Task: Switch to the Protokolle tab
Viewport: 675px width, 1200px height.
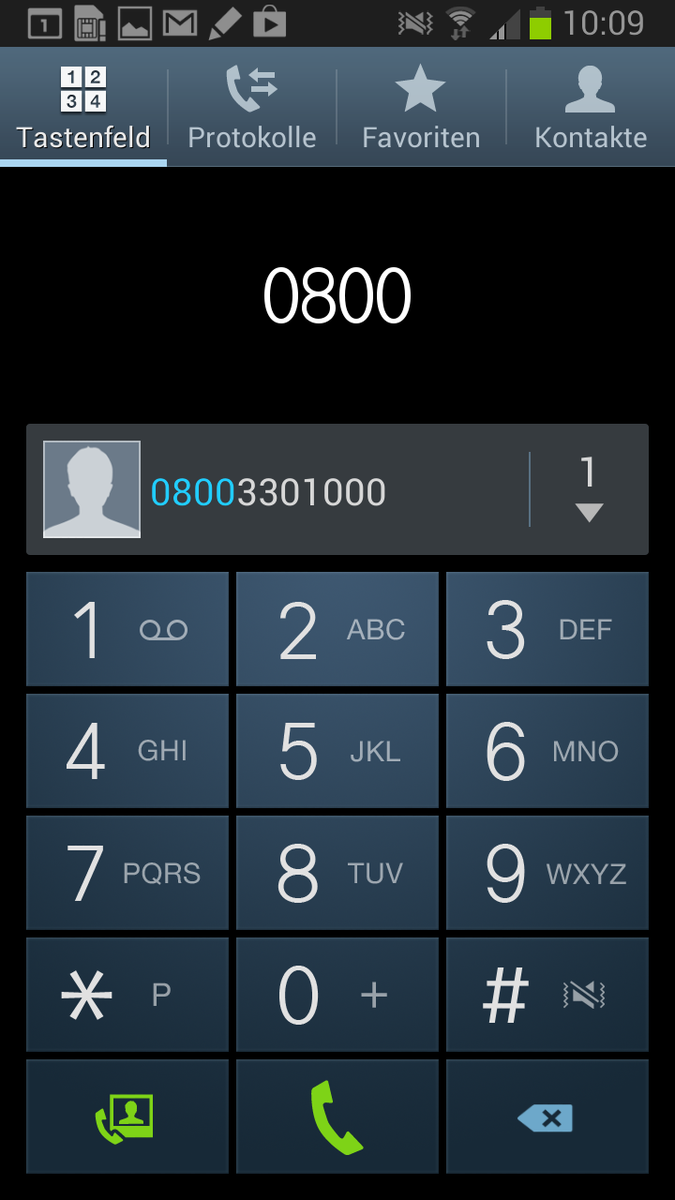Action: click(x=252, y=108)
